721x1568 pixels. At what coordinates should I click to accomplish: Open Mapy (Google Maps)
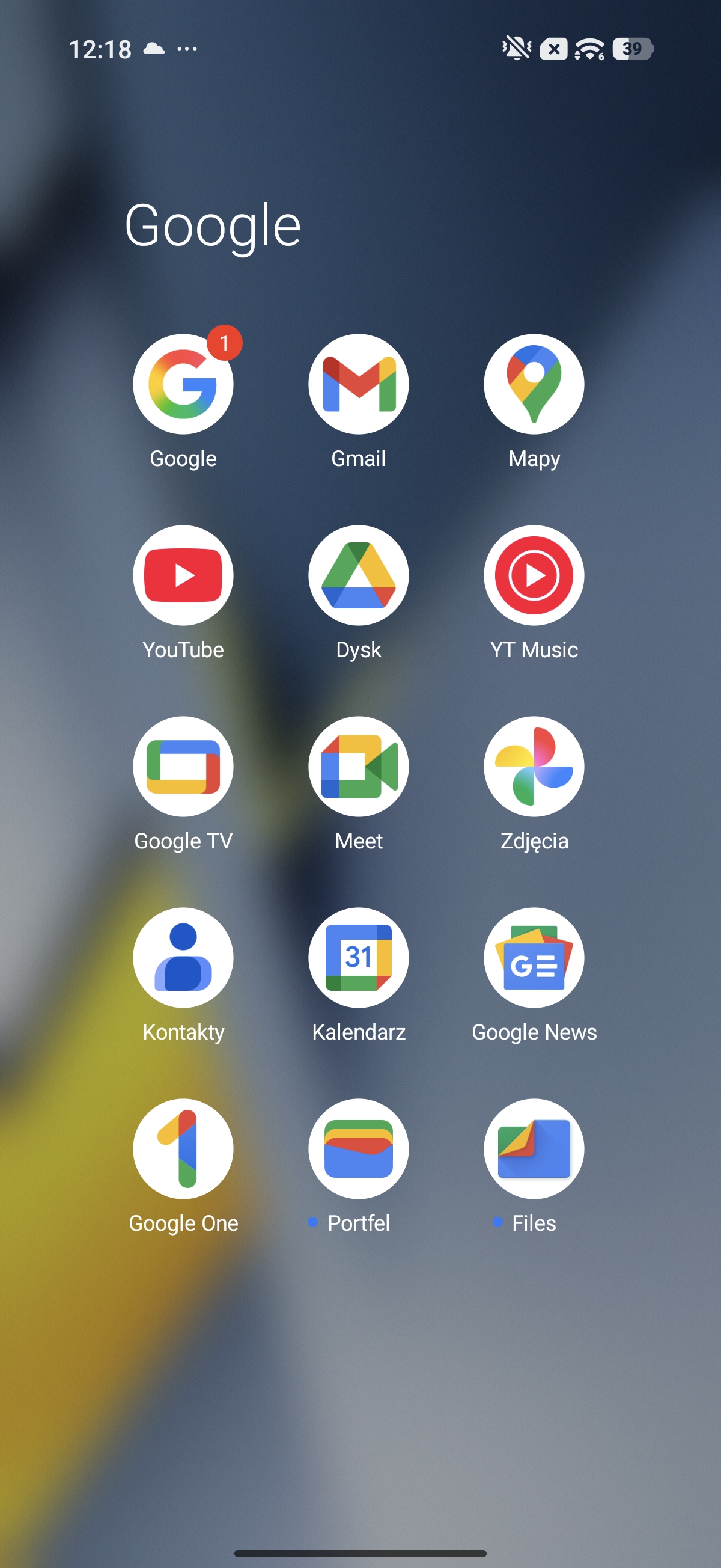coord(534,384)
